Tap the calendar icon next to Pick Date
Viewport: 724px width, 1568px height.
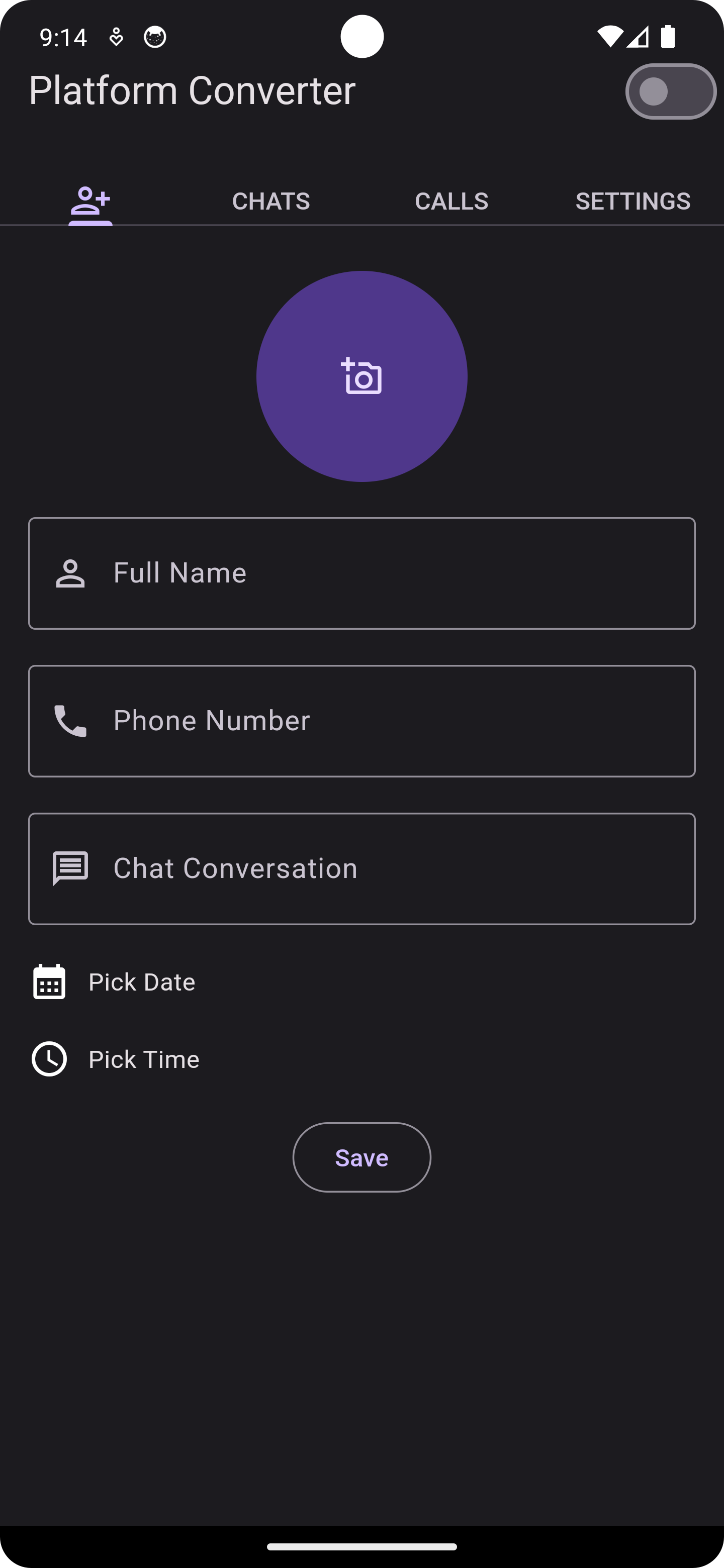pyautogui.click(x=49, y=982)
